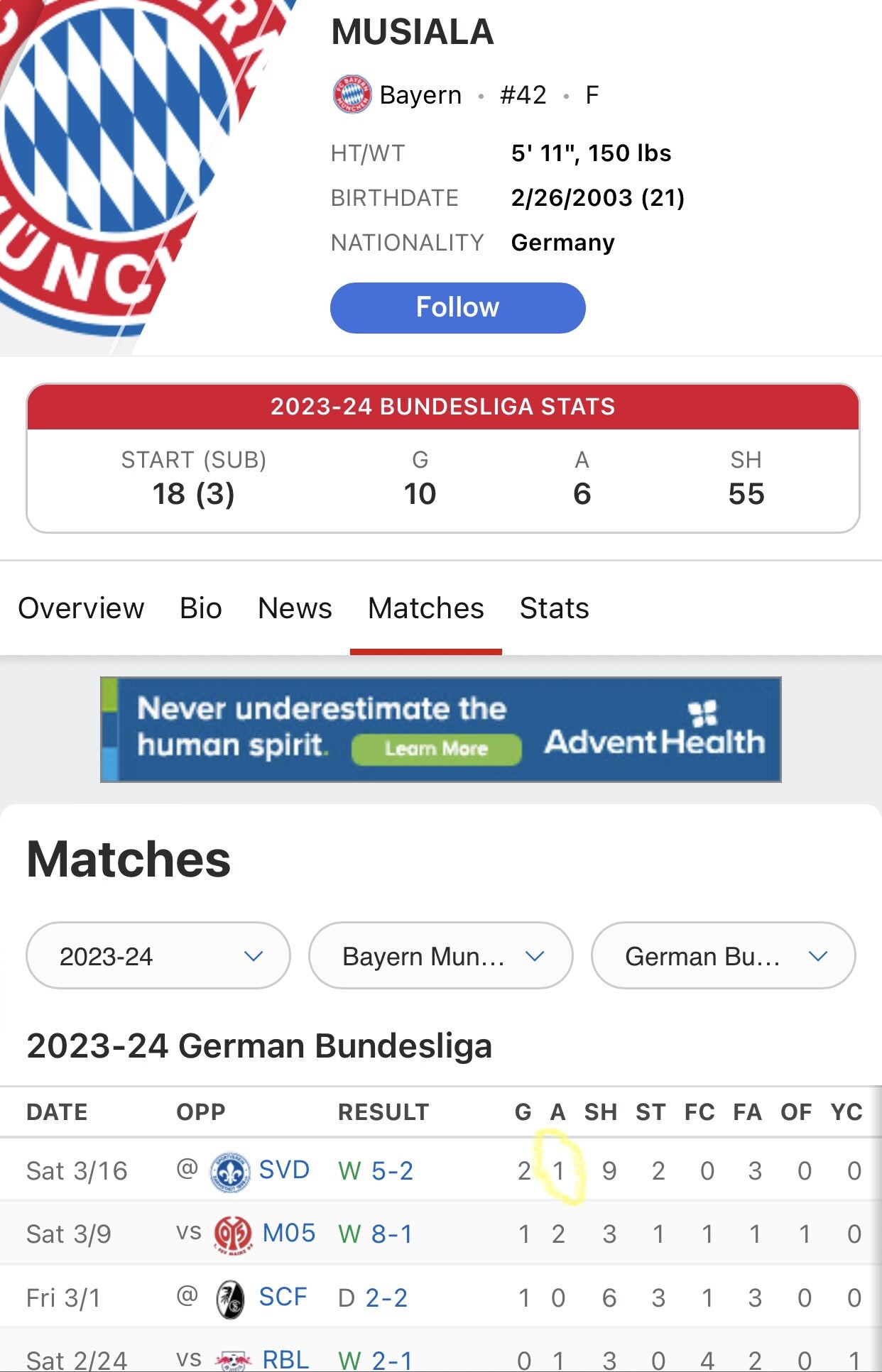
Task: Switch to the Bio tab
Action: [x=201, y=608]
